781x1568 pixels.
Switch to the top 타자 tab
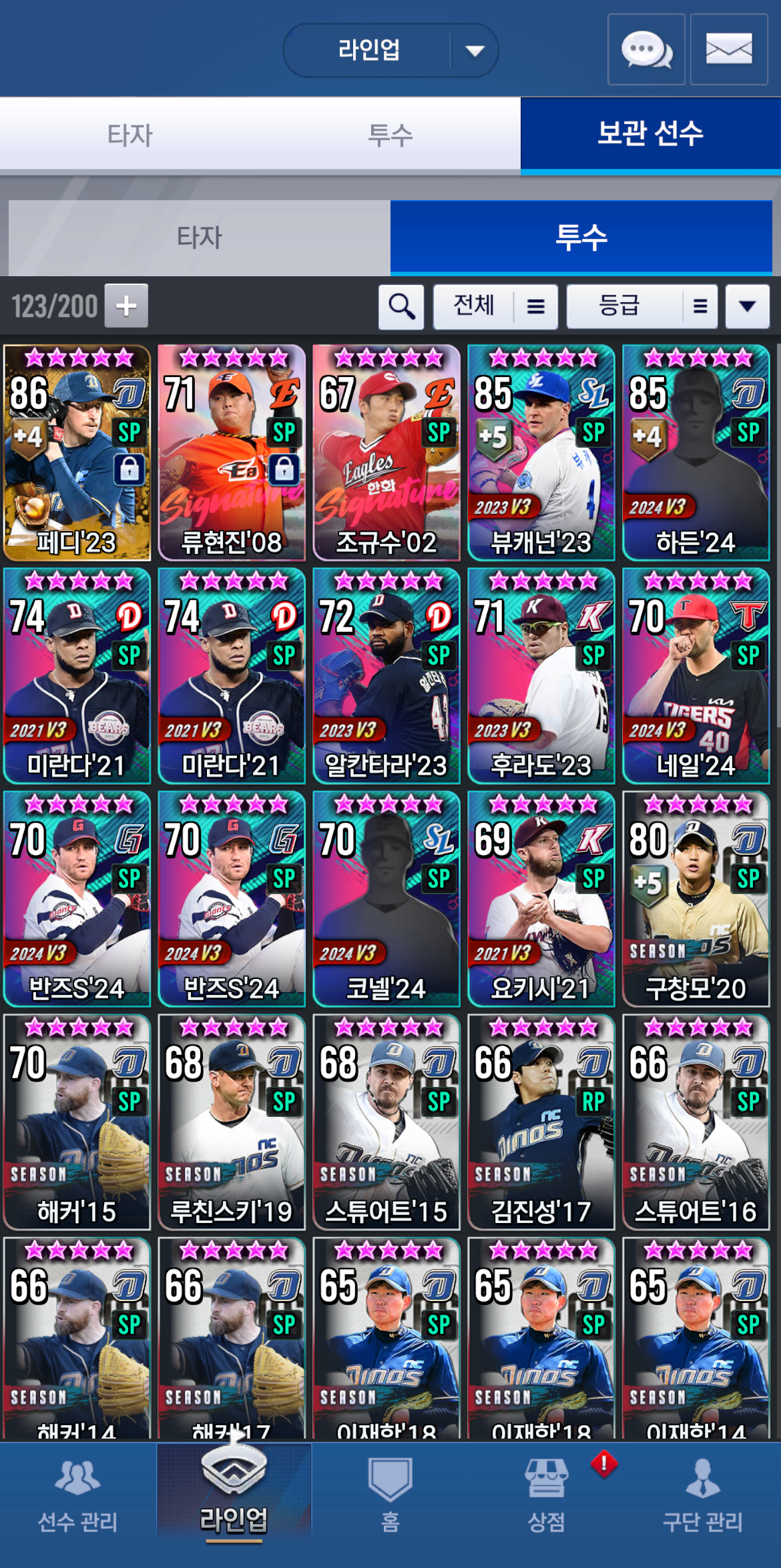pyautogui.click(x=130, y=135)
